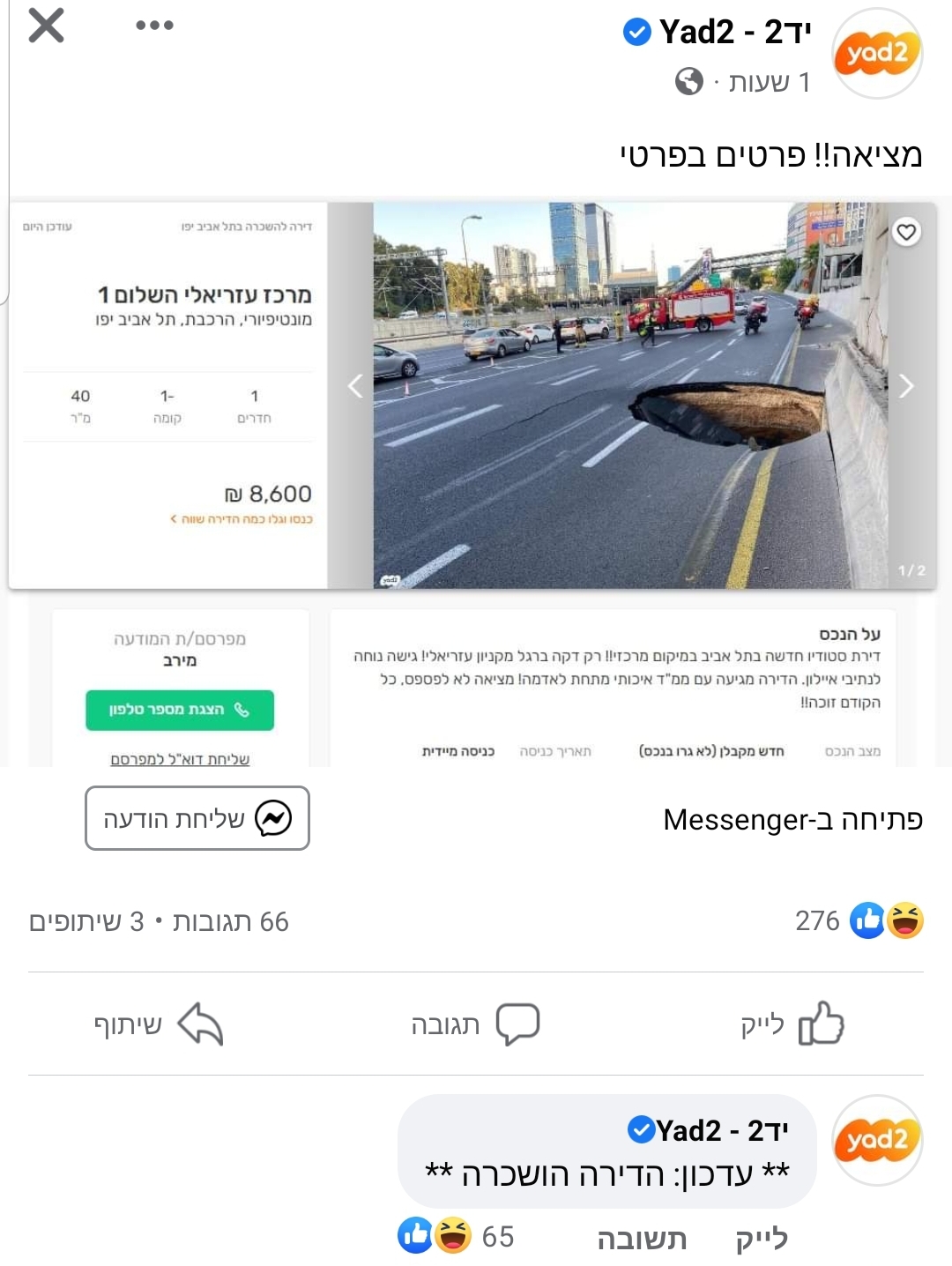Like the Yad2 comment about rented apartment

762,1239
